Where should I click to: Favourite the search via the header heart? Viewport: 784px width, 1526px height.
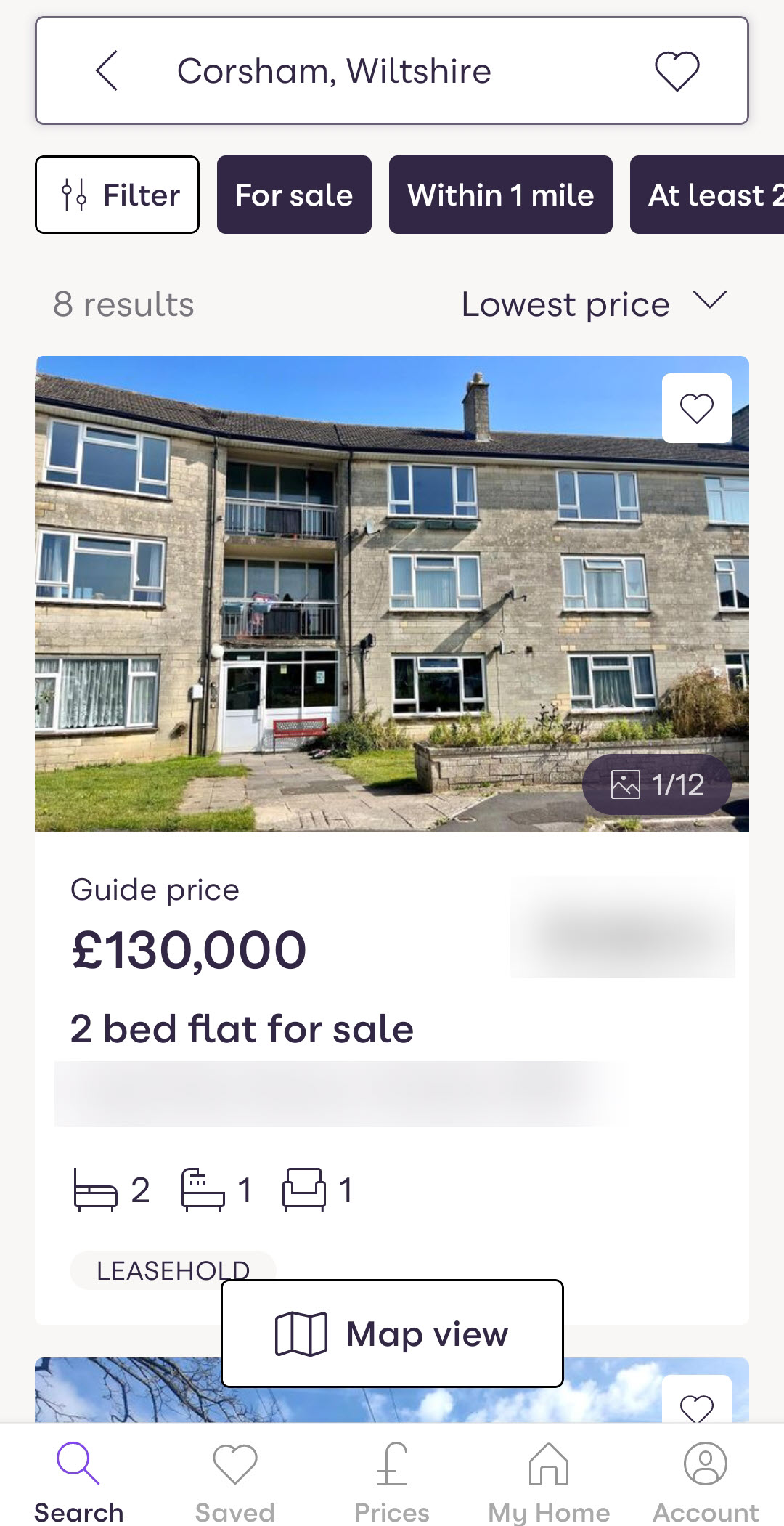pyautogui.click(x=677, y=70)
